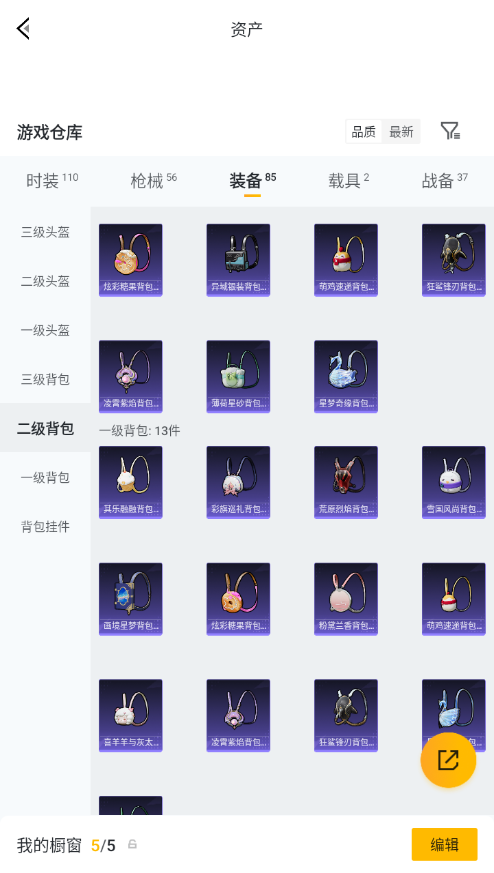Screen dimensions: 494x873
Task: Select 三级头盔 in the side list
Action: coord(45,232)
